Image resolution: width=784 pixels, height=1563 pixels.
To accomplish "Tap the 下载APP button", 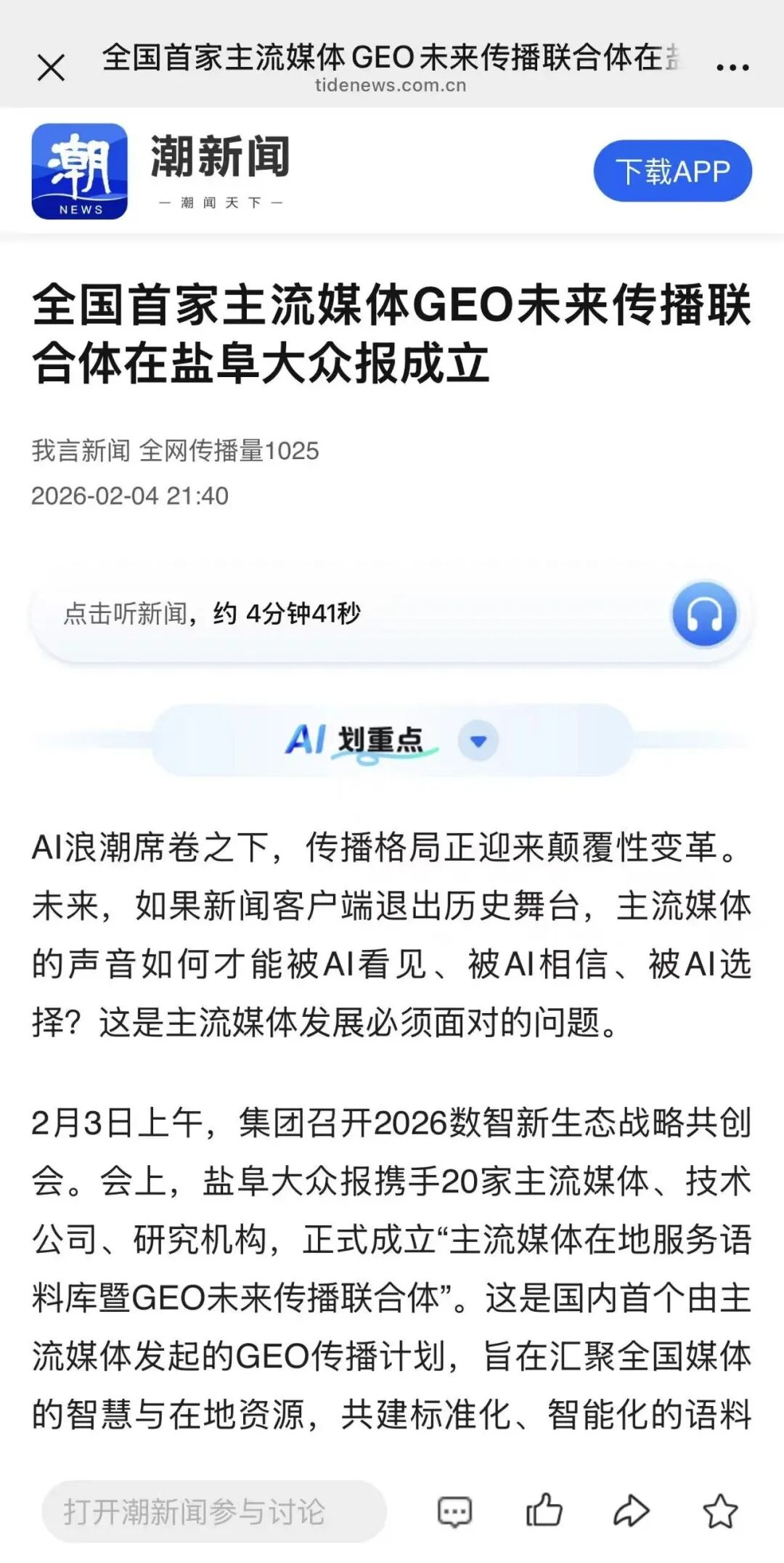I will click(x=672, y=171).
